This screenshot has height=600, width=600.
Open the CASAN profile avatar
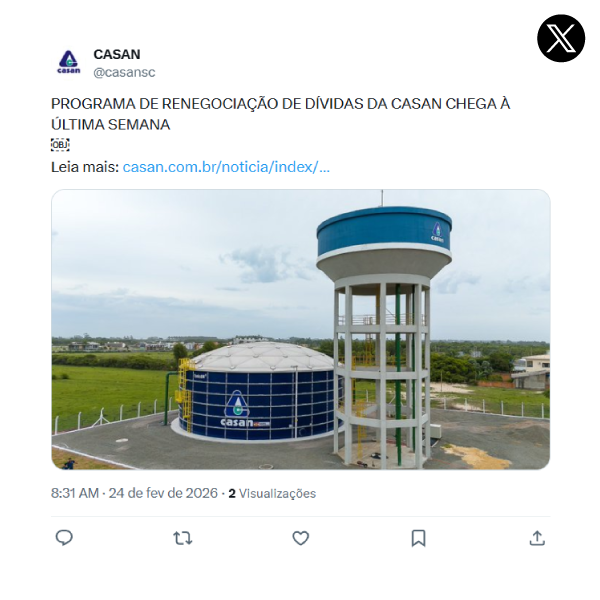pyautogui.click(x=68, y=63)
